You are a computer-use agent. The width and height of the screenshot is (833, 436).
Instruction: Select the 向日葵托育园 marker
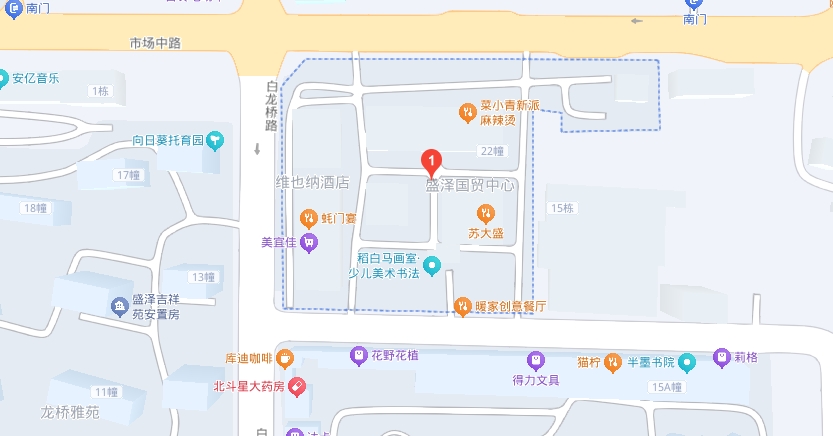click(x=215, y=141)
